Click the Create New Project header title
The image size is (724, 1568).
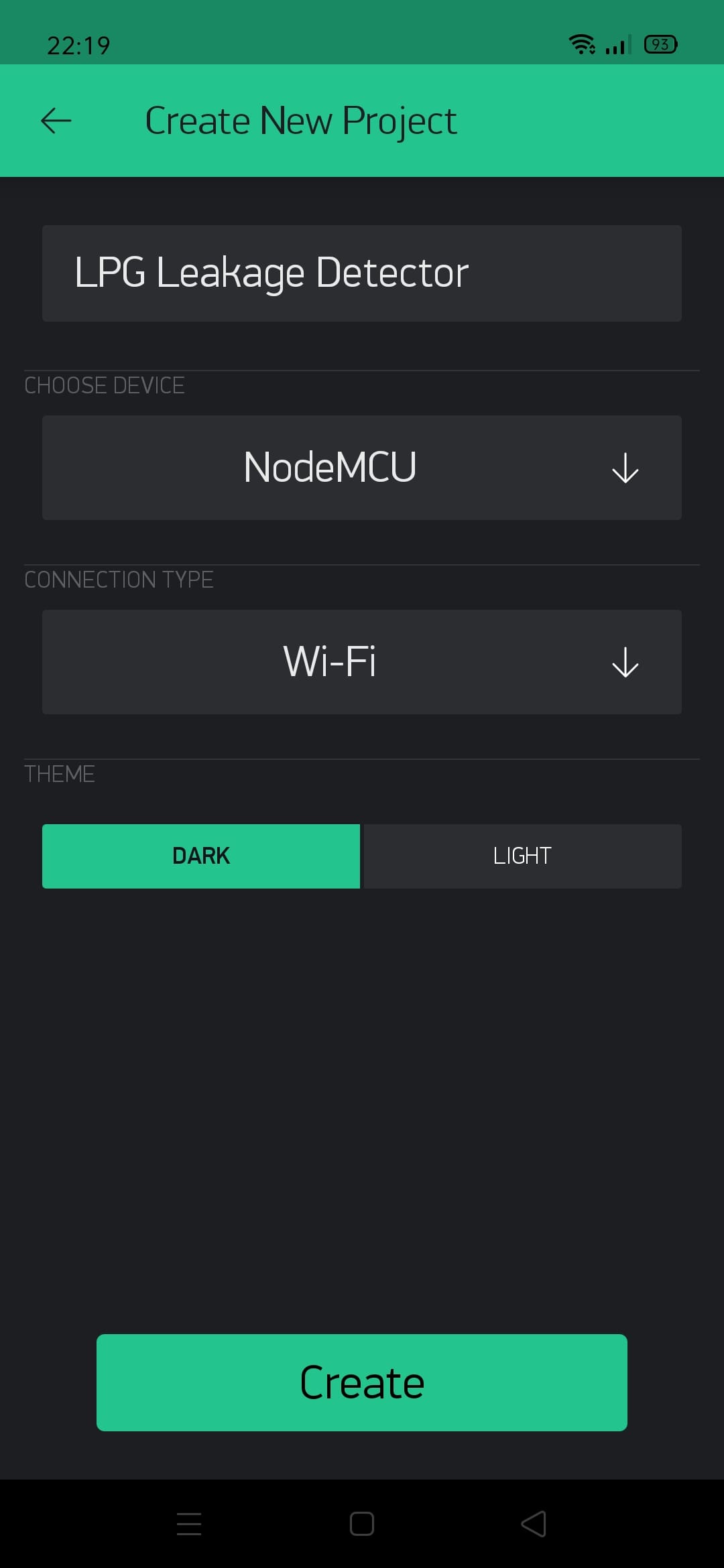tap(300, 121)
